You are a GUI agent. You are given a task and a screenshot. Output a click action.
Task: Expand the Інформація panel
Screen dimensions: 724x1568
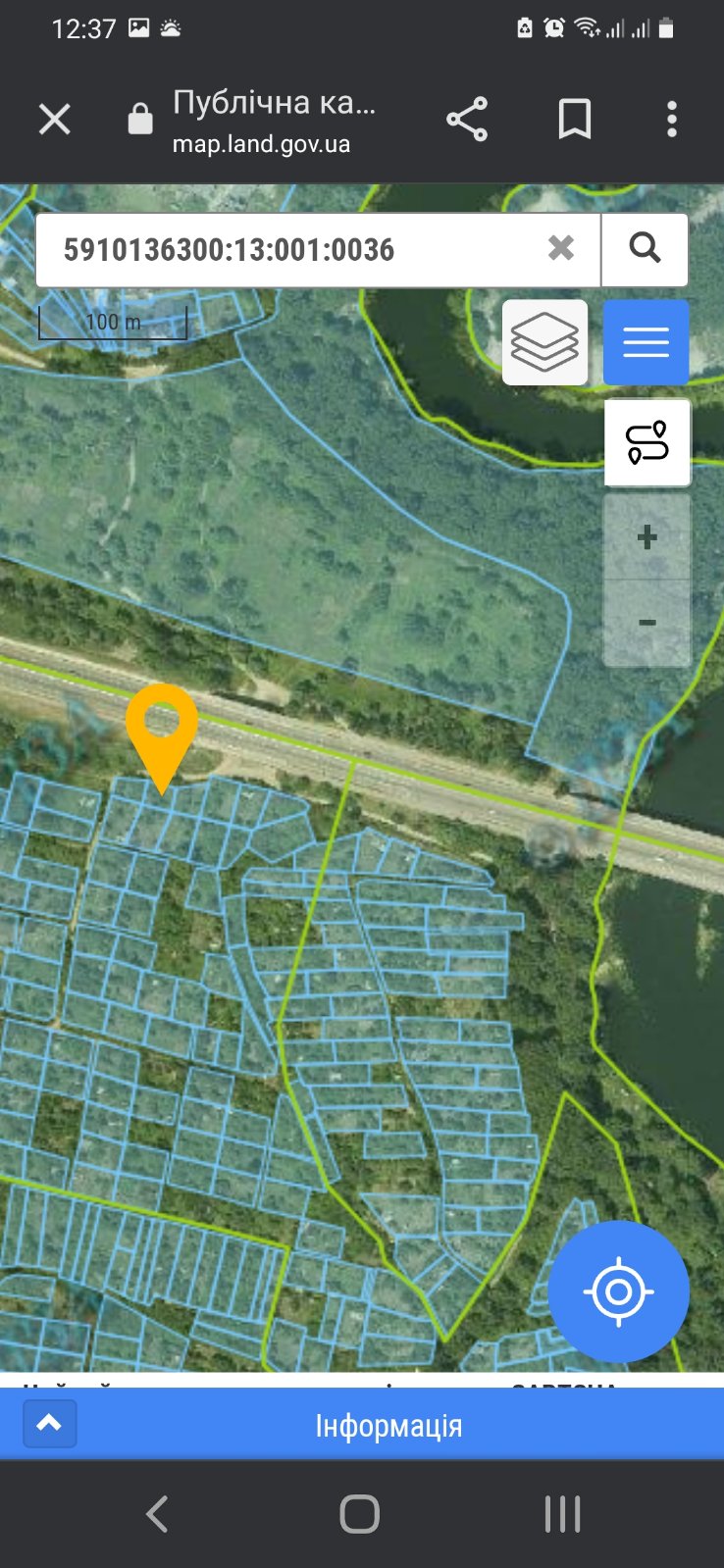[49, 1424]
